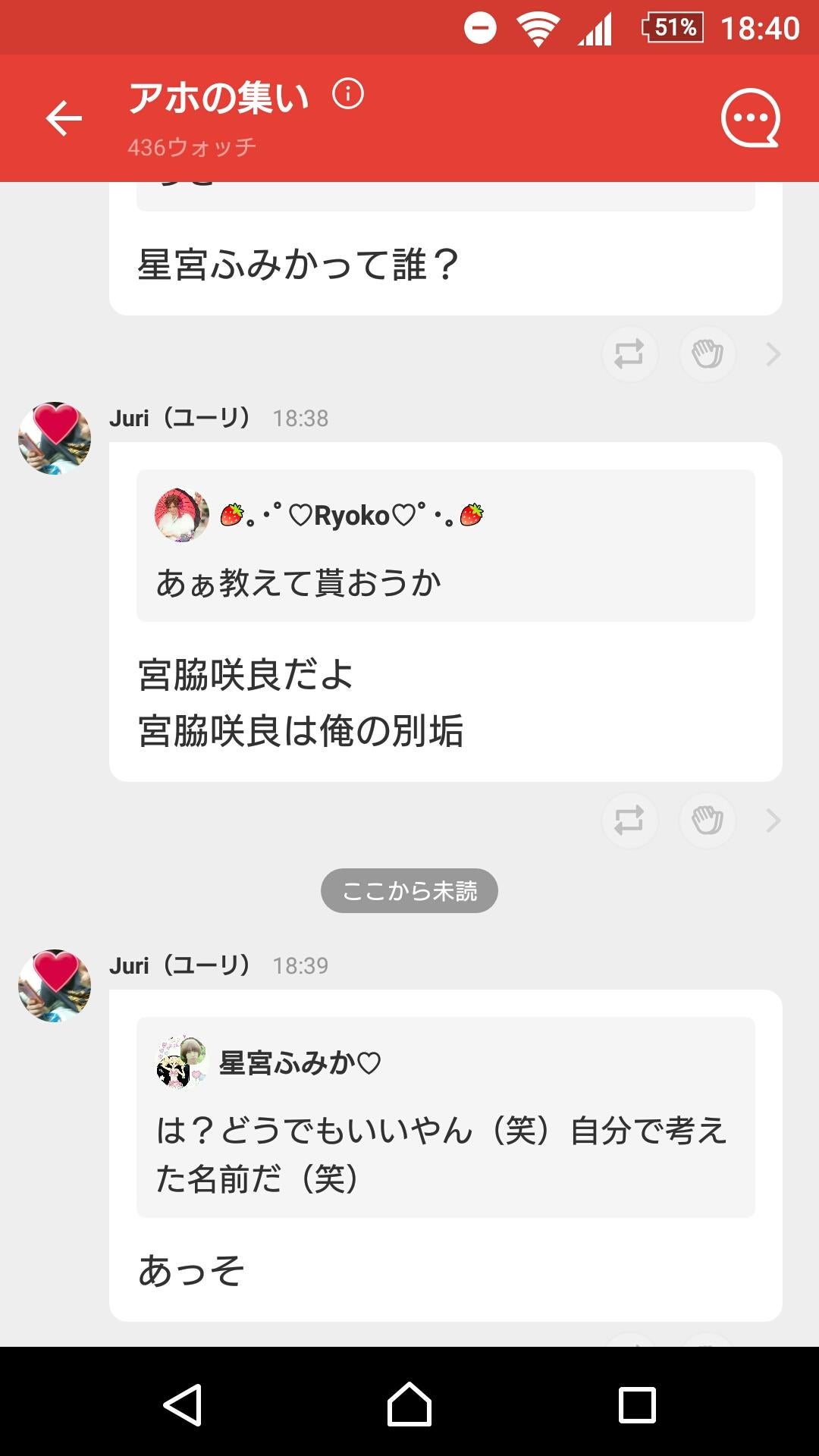
Task: Open the speech bubble icon in top right
Action: [751, 118]
